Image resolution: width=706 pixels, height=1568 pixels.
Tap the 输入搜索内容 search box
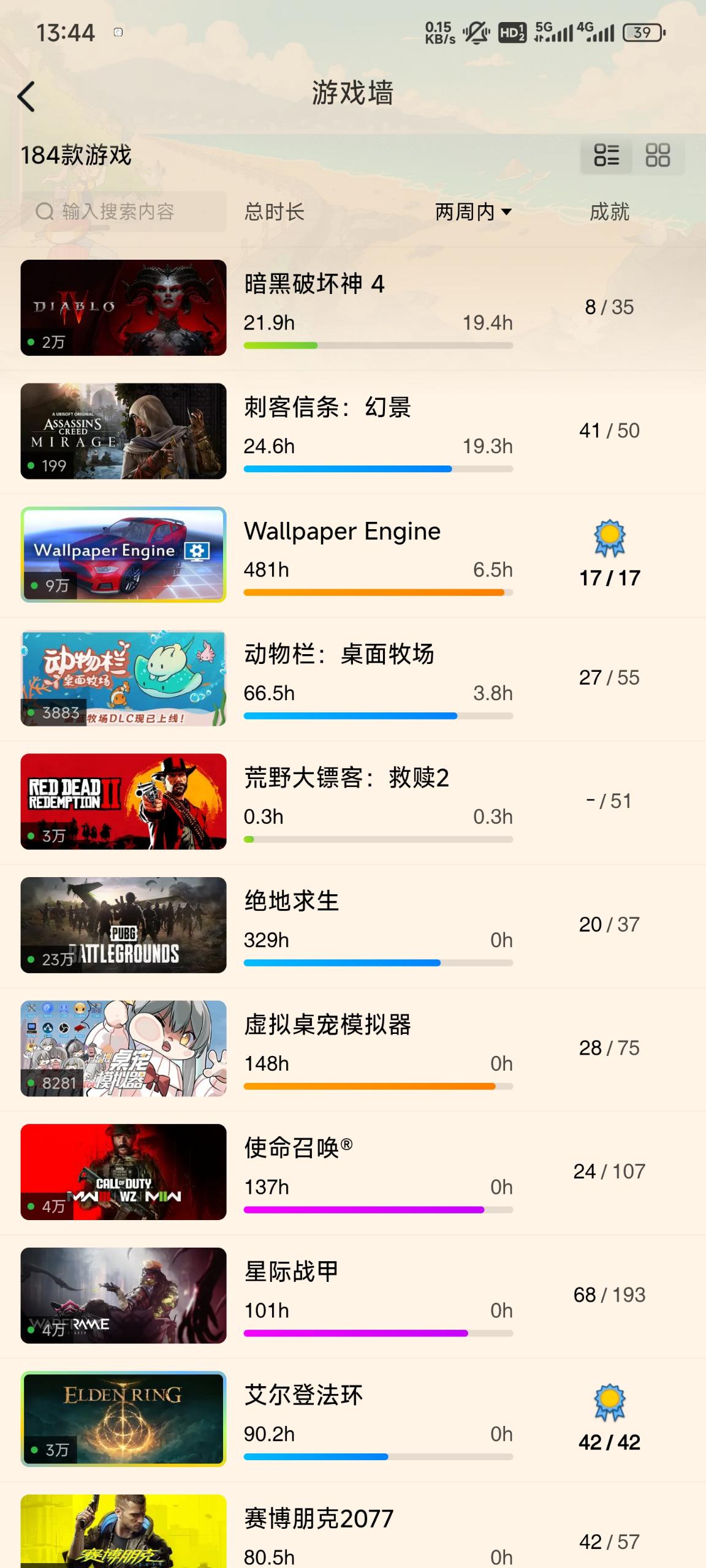tap(123, 212)
